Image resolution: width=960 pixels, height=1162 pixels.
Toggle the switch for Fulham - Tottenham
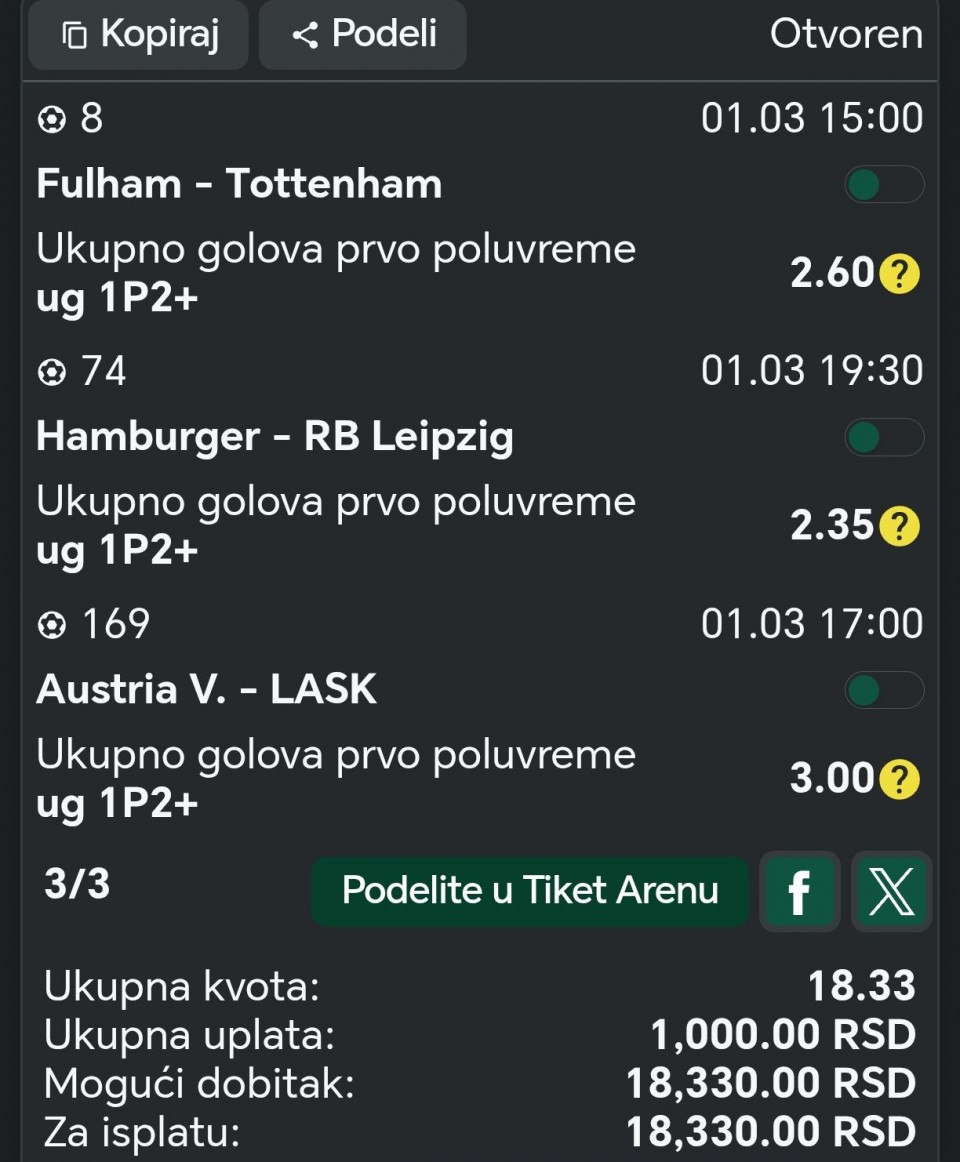pyautogui.click(x=884, y=185)
